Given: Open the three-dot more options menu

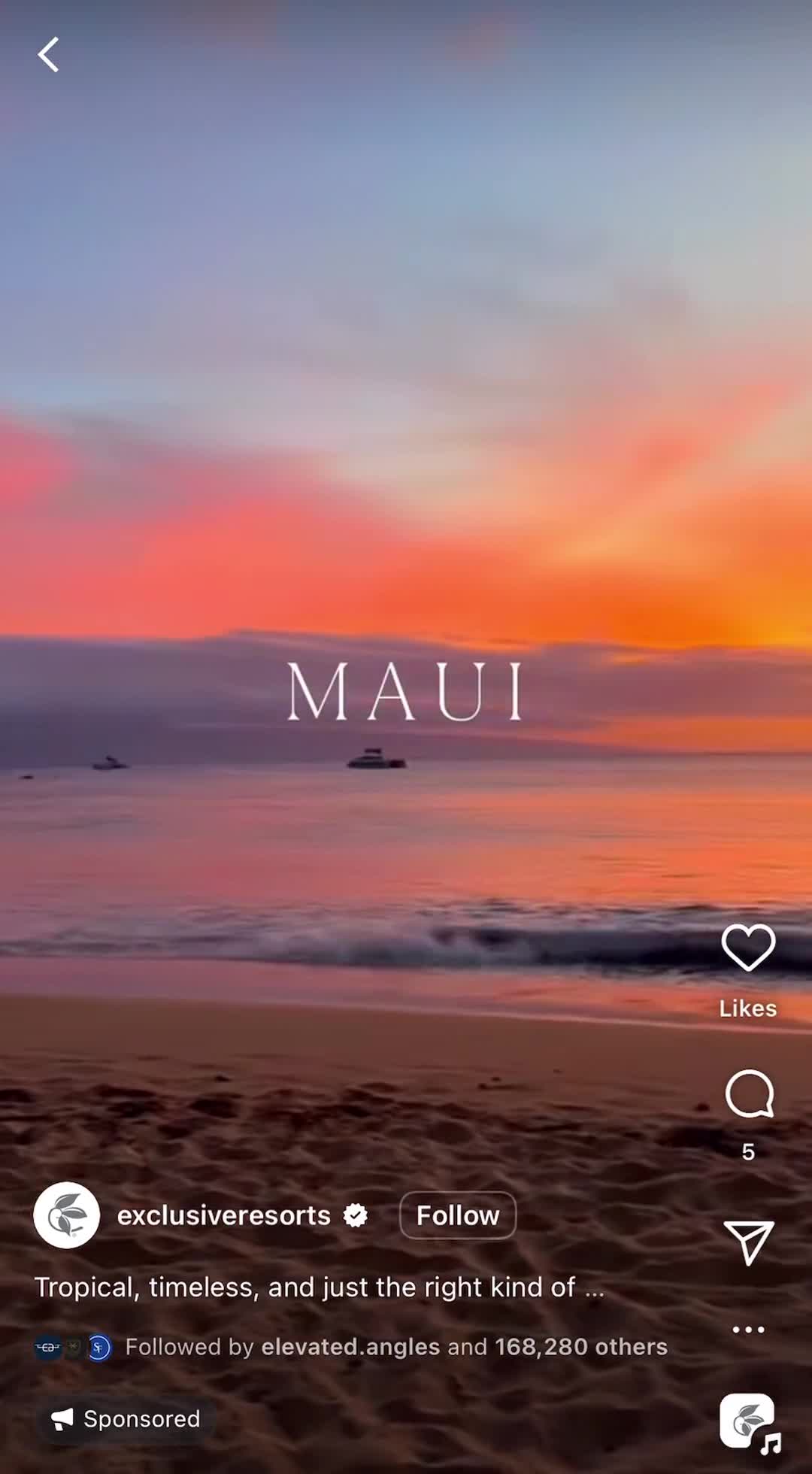Looking at the screenshot, I should tap(748, 1329).
